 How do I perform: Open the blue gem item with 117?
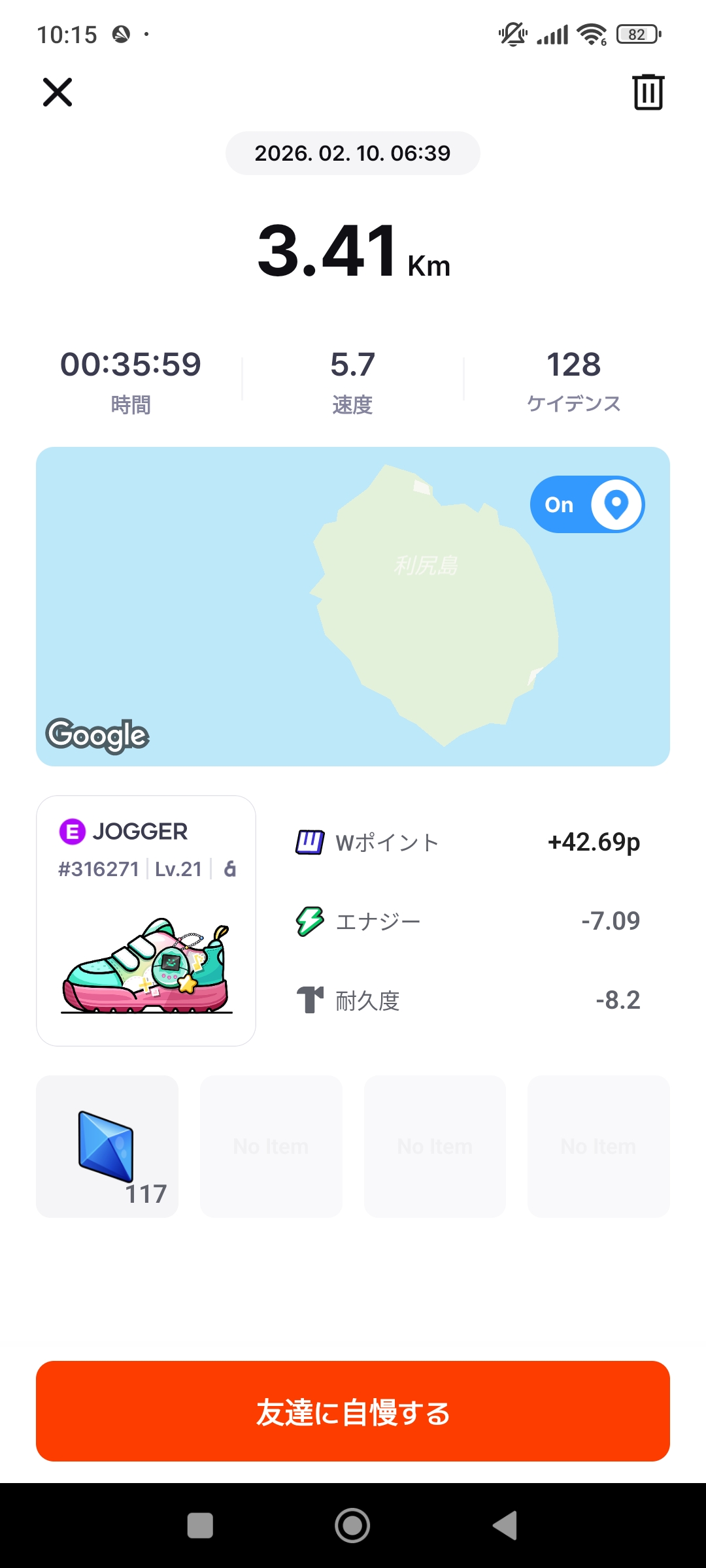[107, 1147]
